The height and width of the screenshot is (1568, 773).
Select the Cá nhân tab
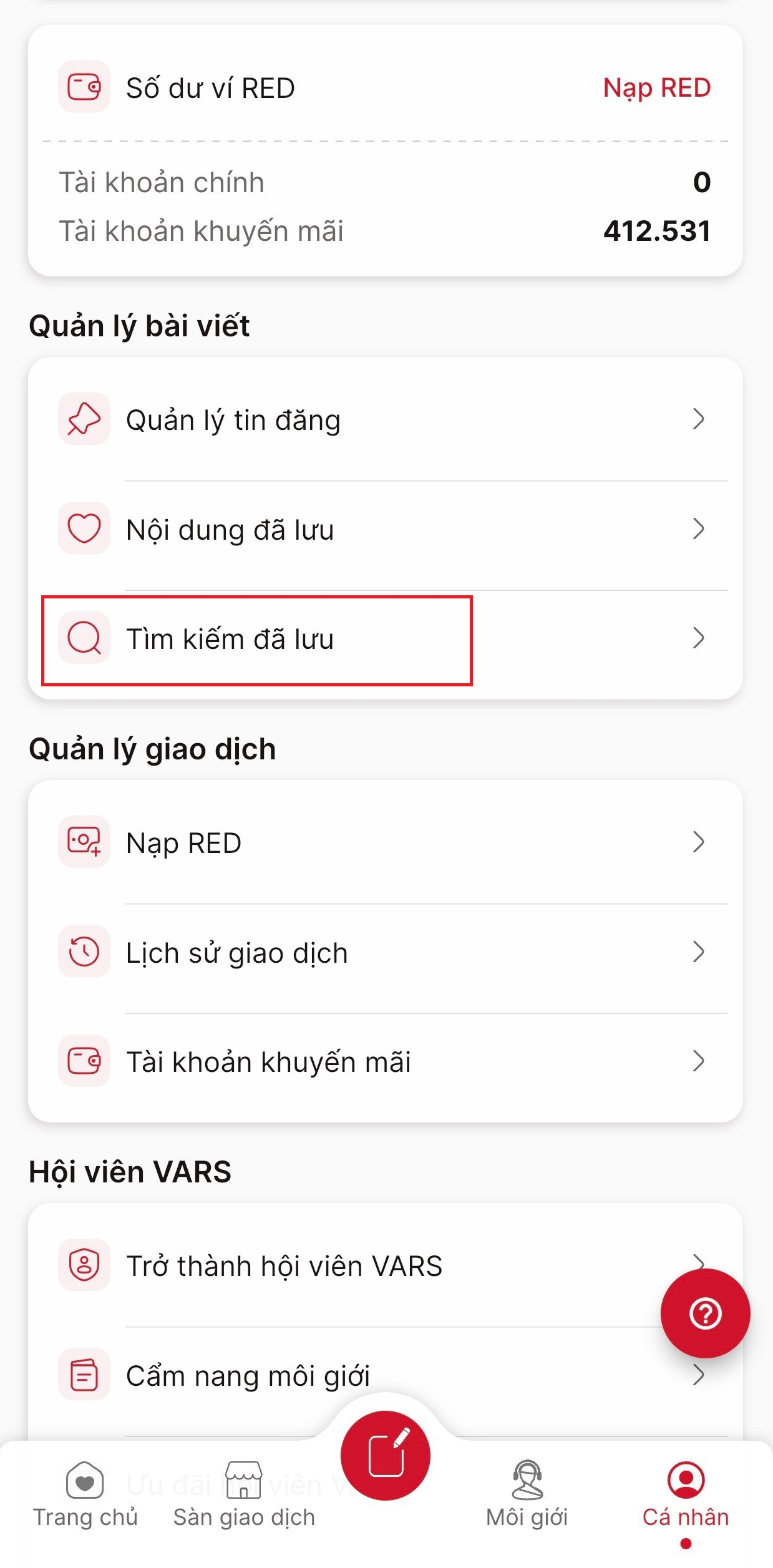click(x=686, y=1493)
